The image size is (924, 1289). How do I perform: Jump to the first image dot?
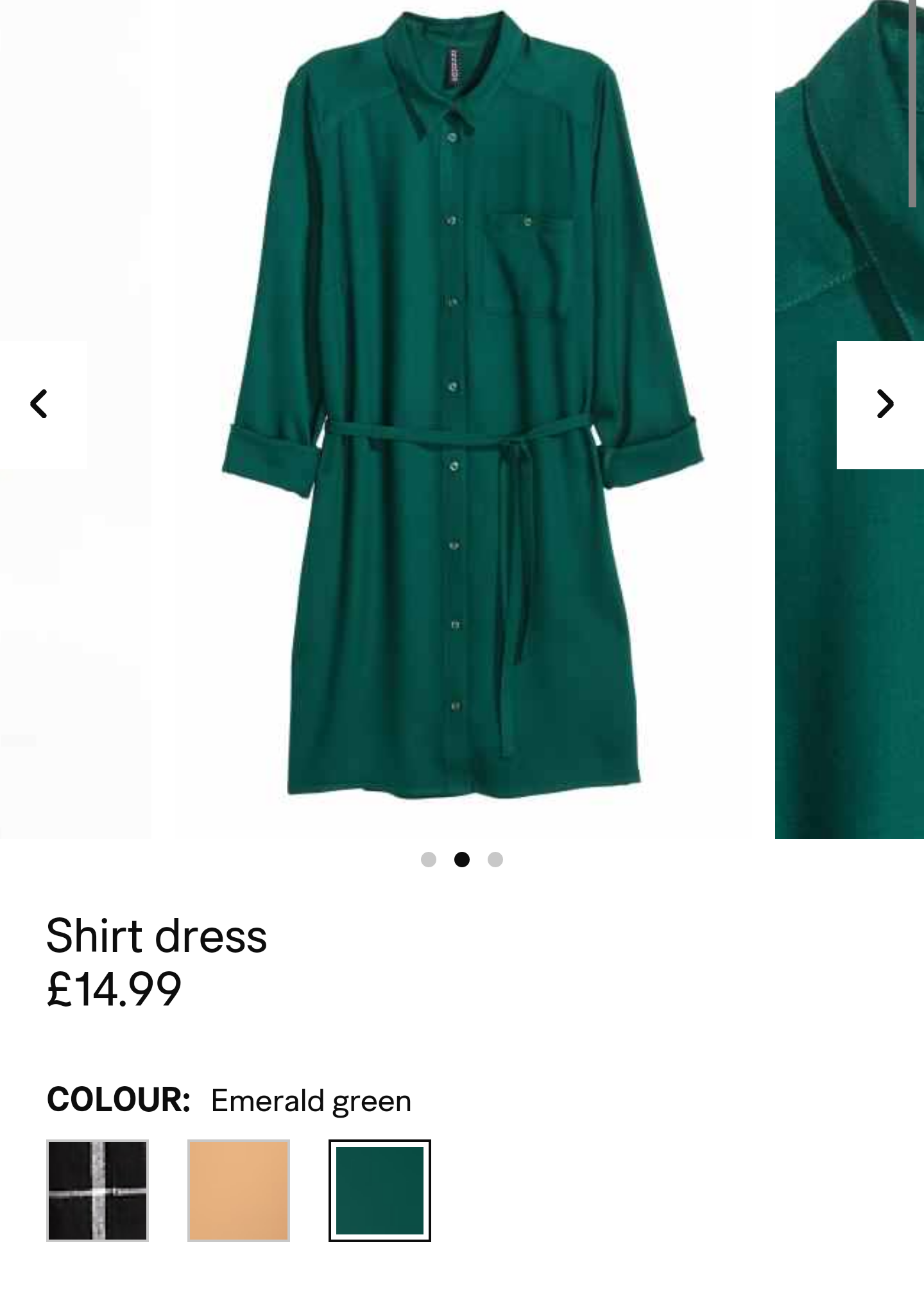(x=429, y=860)
